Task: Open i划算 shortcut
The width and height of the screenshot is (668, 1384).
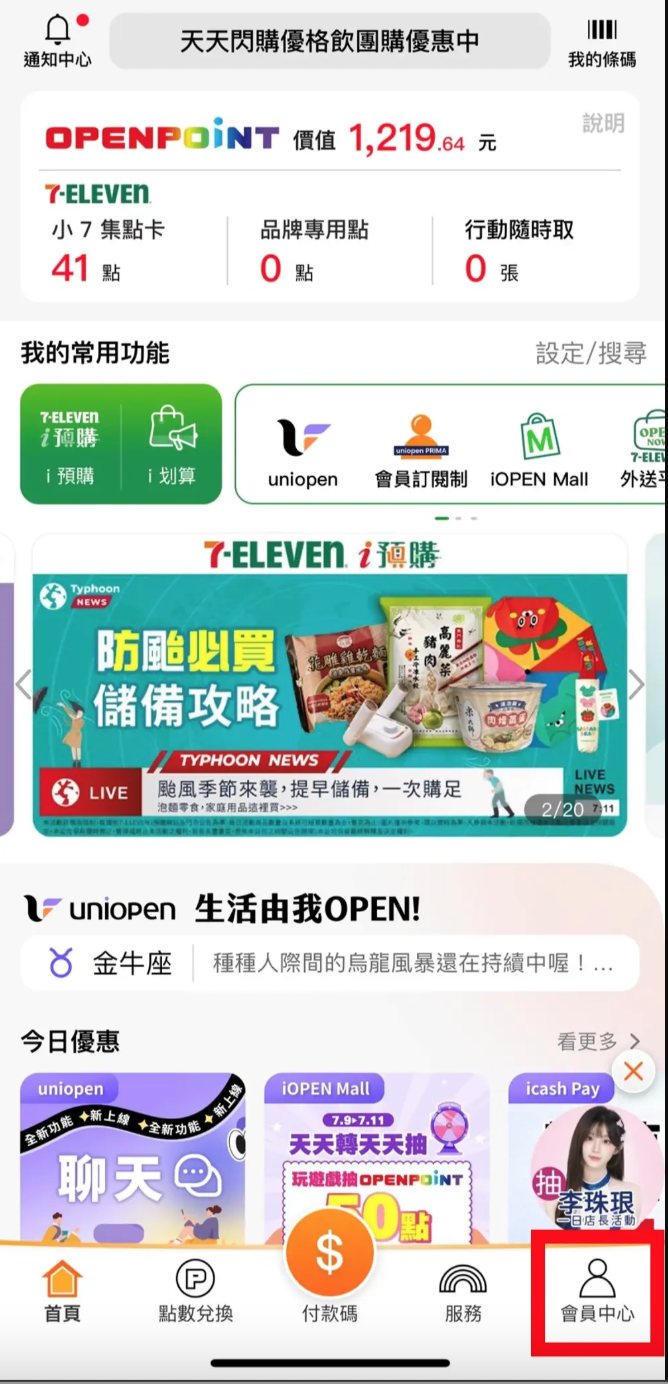Action: [x=172, y=444]
